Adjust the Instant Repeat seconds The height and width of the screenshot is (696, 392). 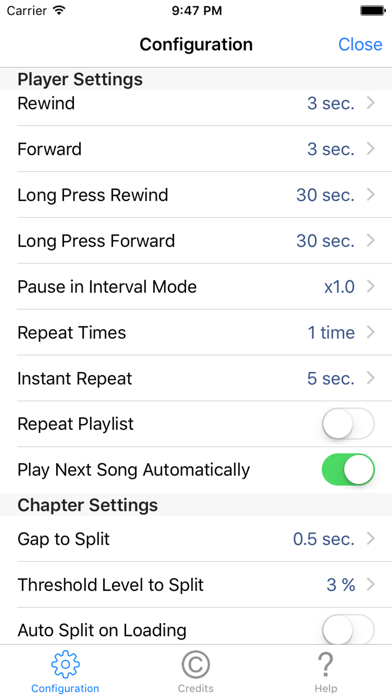click(196, 378)
